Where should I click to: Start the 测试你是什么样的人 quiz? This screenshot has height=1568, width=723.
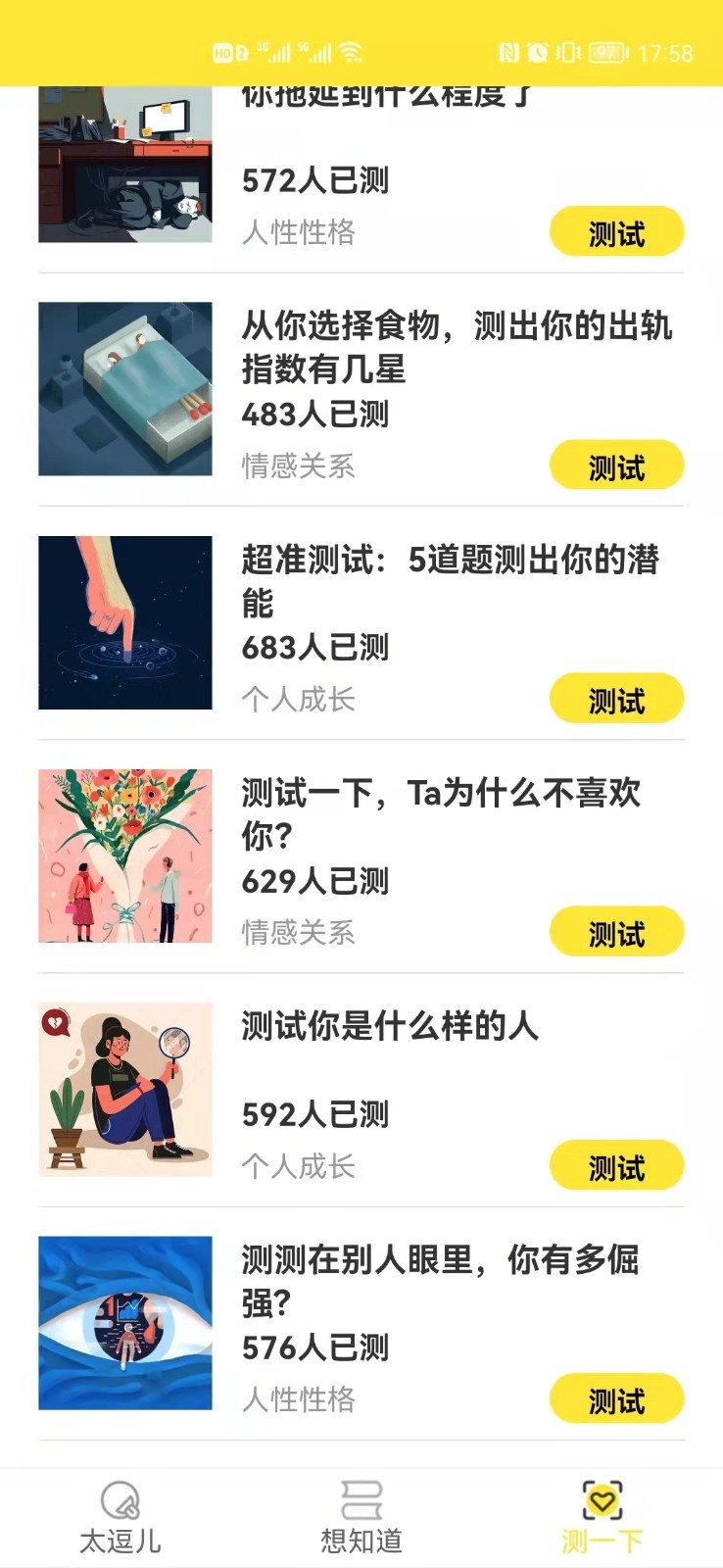(616, 1165)
